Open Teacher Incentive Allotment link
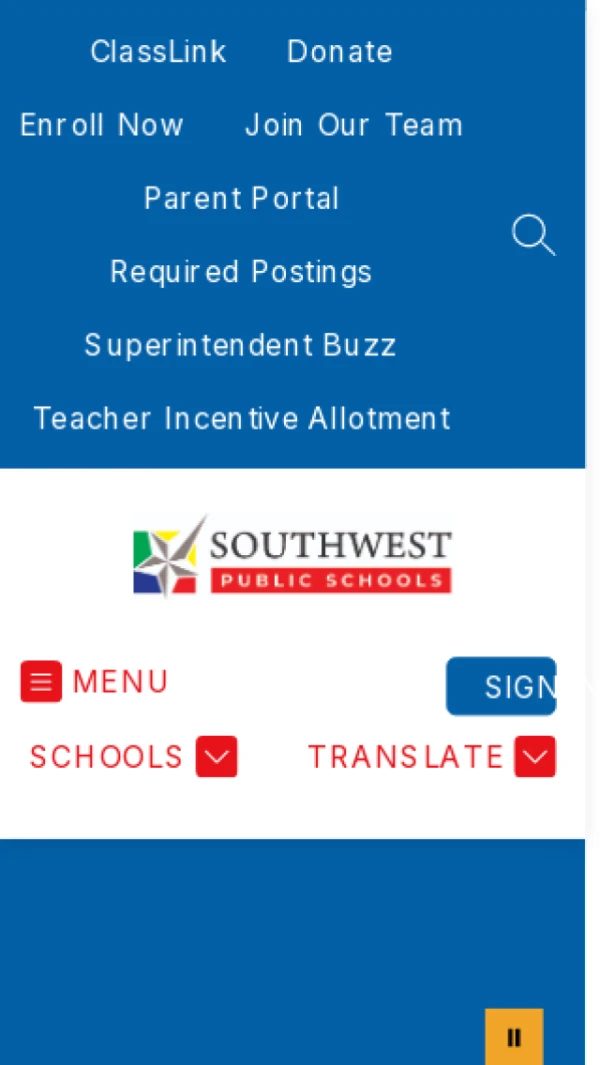 click(x=242, y=418)
